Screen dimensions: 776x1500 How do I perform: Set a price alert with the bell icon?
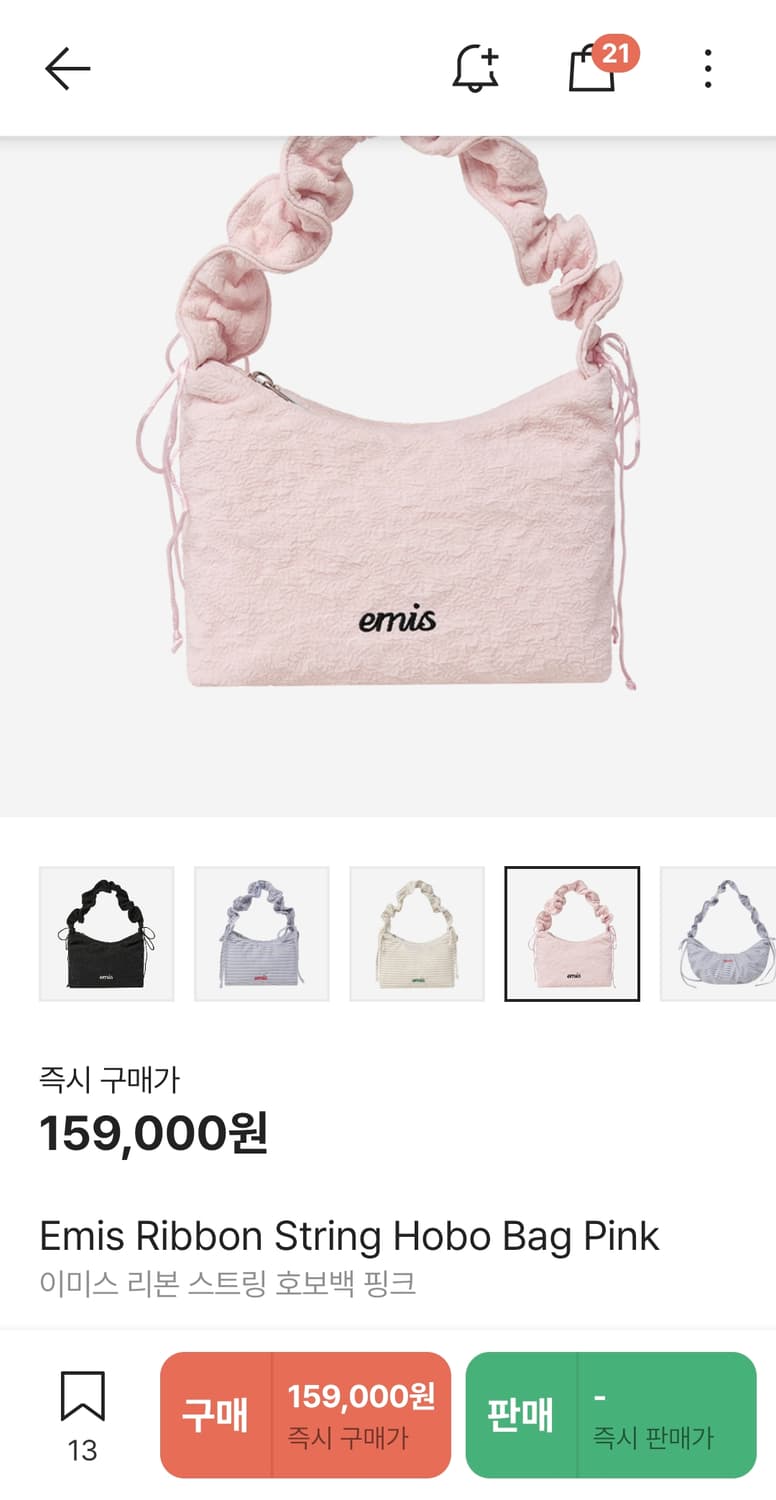coord(475,69)
